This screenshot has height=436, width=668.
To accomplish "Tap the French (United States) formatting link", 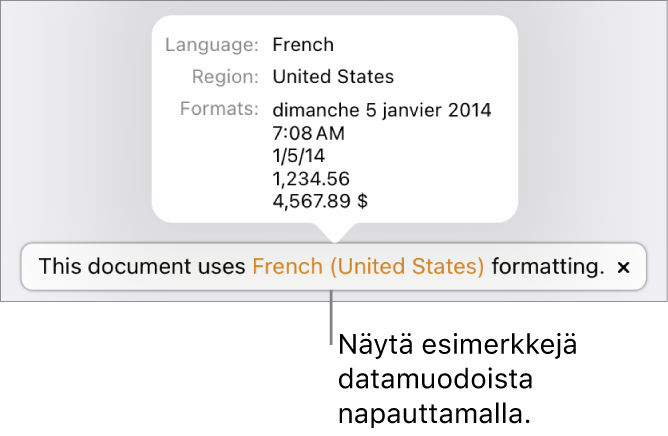I will pos(367,267).
